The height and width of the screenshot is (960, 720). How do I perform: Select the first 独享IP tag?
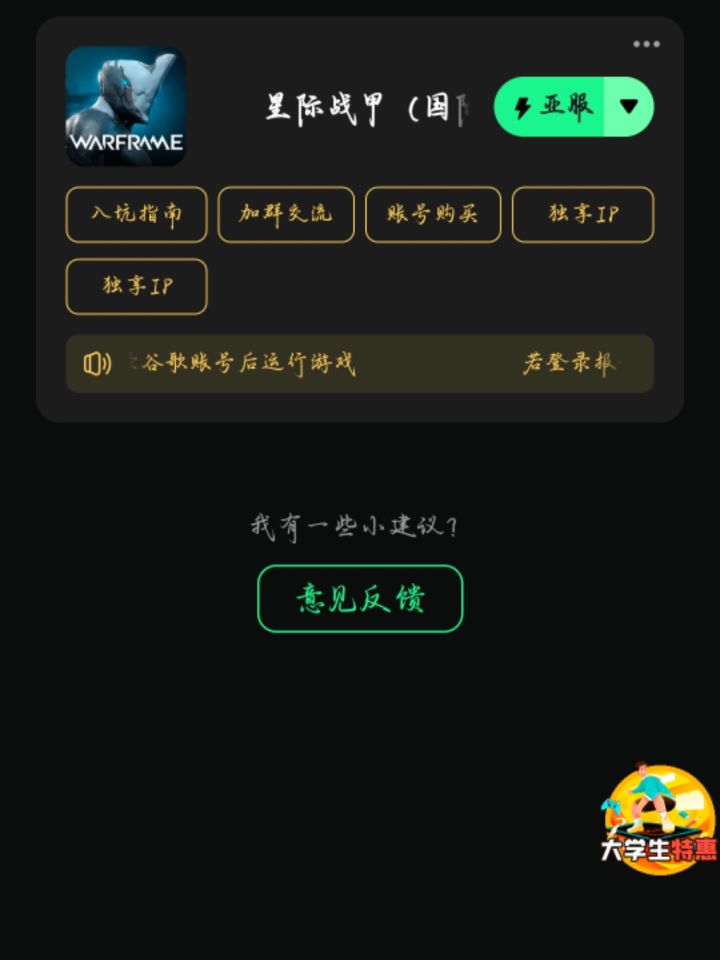pyautogui.click(x=582, y=214)
